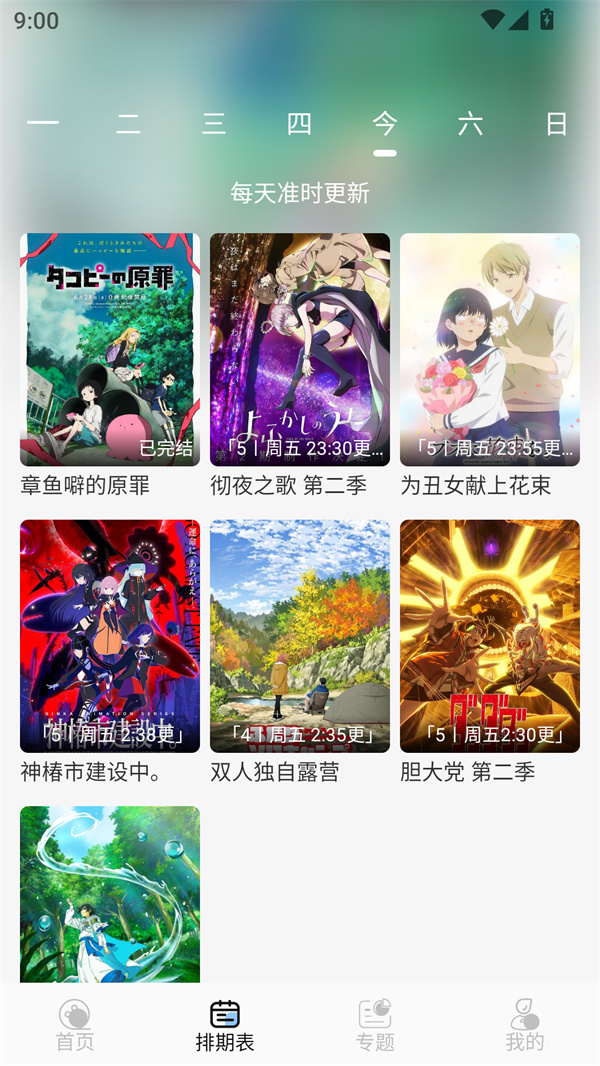Select the 二 (Tuesday) schedule tab

[128, 124]
